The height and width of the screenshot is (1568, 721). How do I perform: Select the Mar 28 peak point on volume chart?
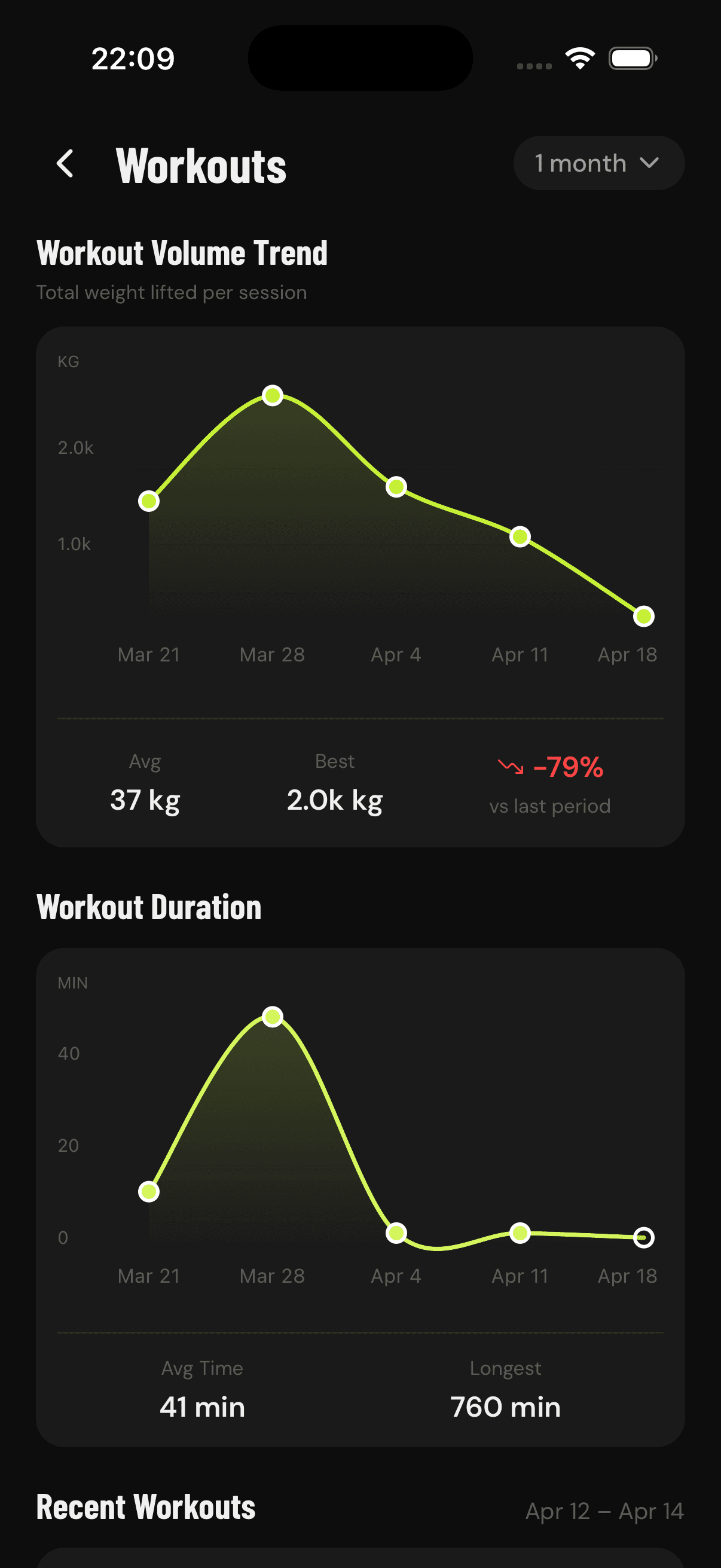click(273, 396)
